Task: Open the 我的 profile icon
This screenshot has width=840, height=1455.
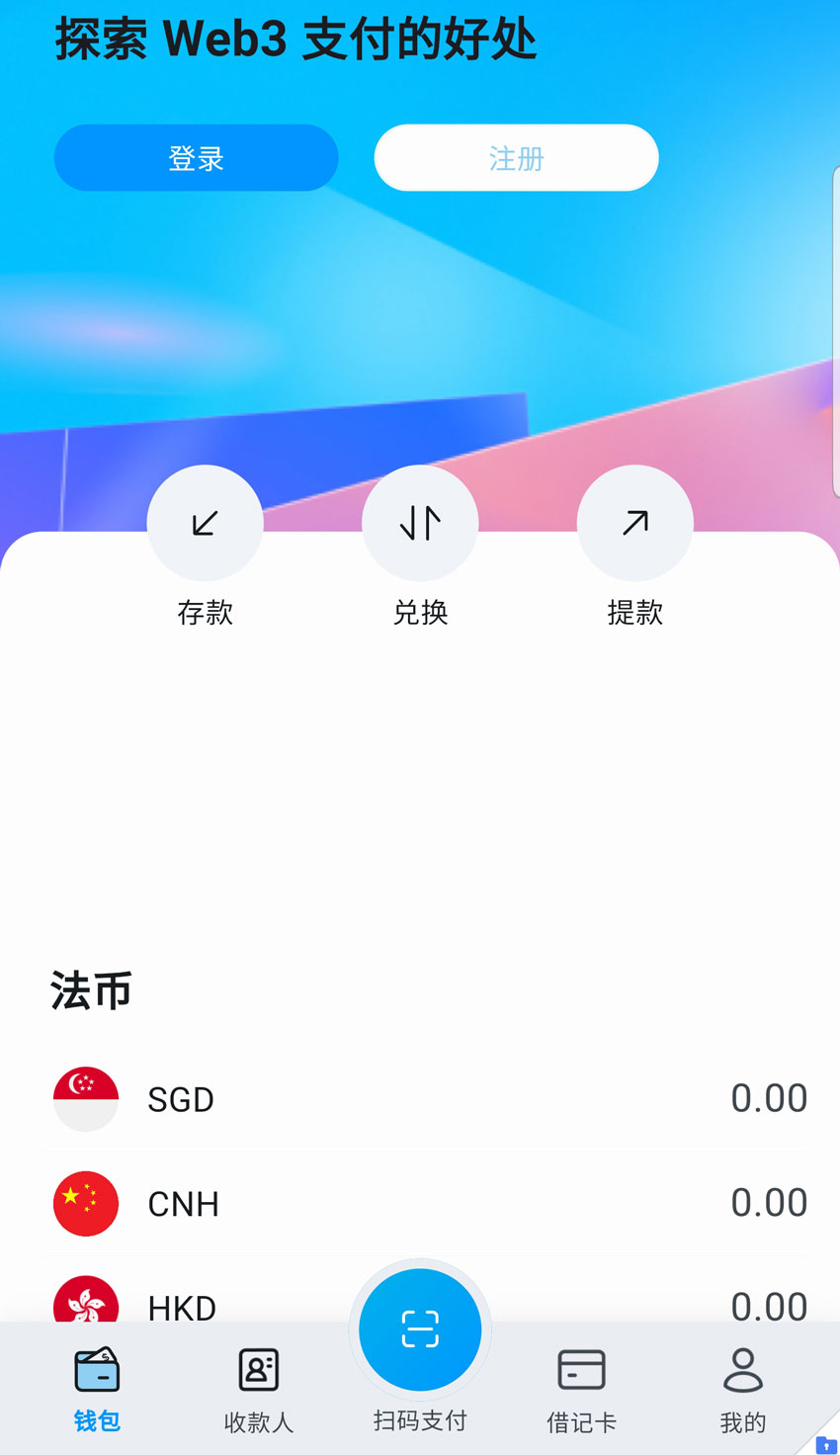Action: [x=741, y=1370]
